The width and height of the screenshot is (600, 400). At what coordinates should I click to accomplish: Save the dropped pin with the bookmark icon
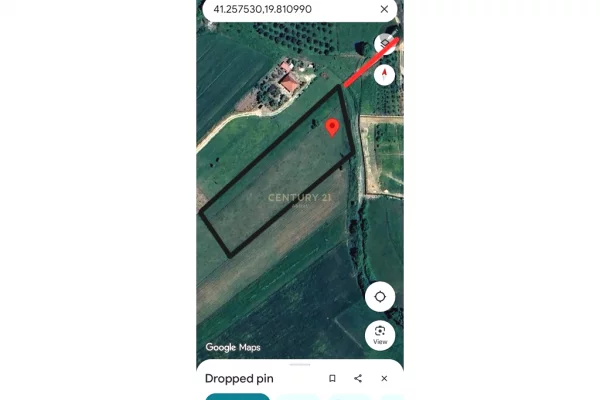coord(332,379)
